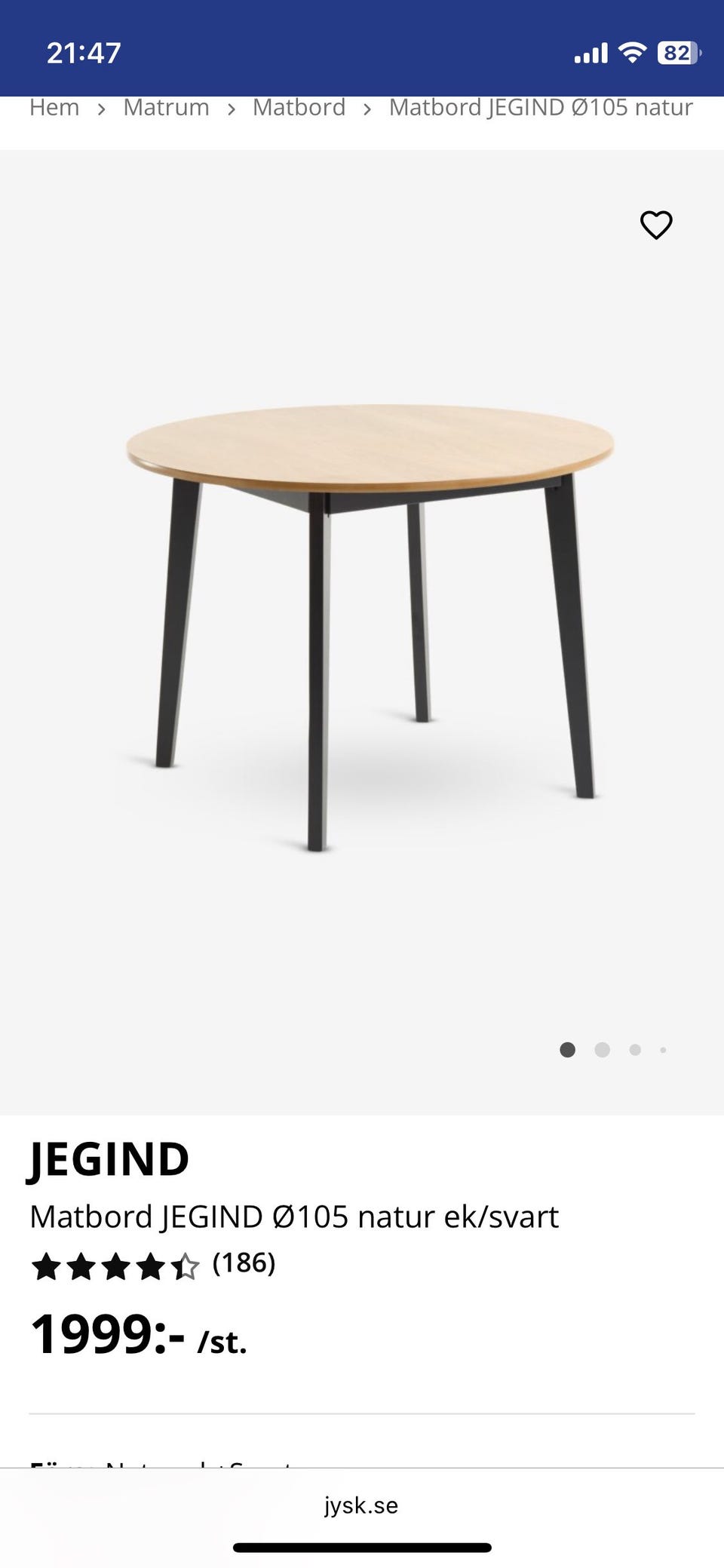Add JEGIND table to favorites heart

click(655, 225)
